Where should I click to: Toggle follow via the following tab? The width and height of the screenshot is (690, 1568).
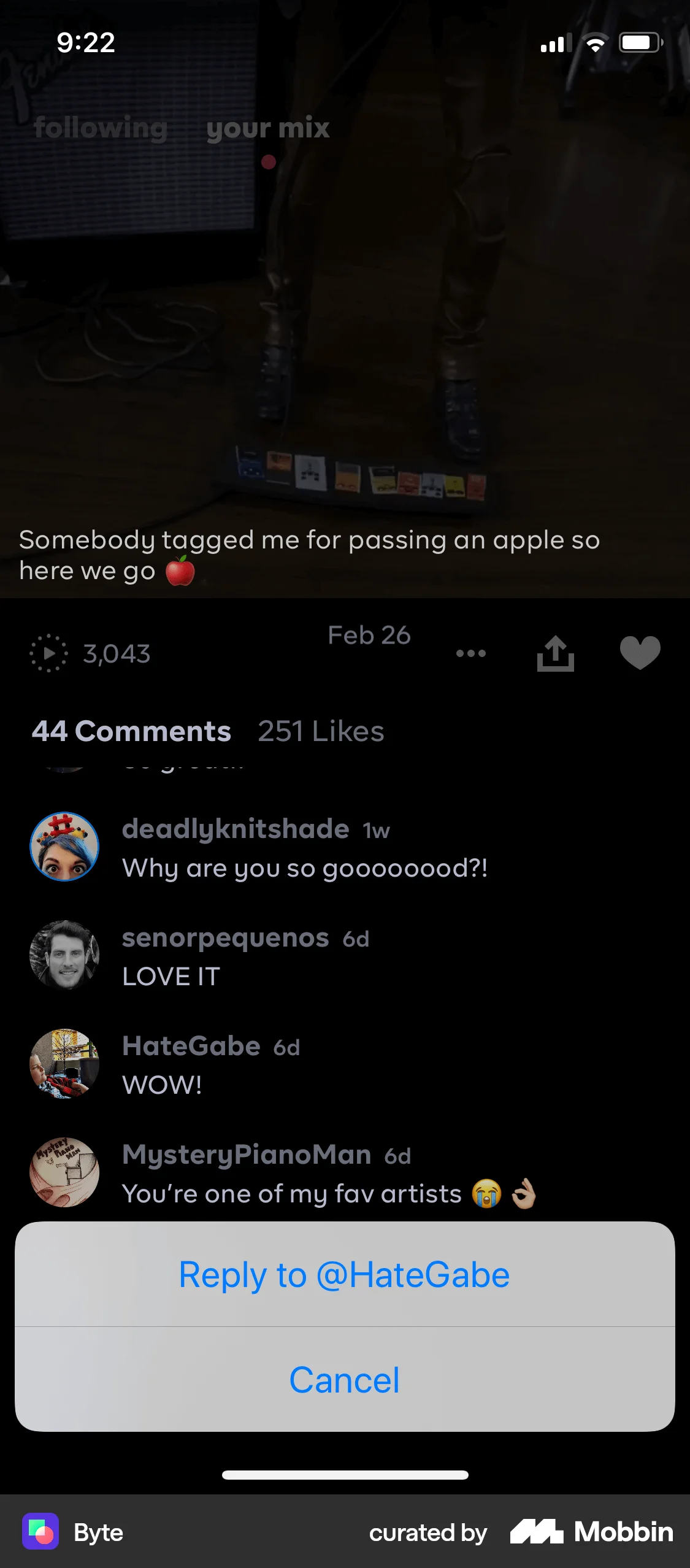click(101, 129)
